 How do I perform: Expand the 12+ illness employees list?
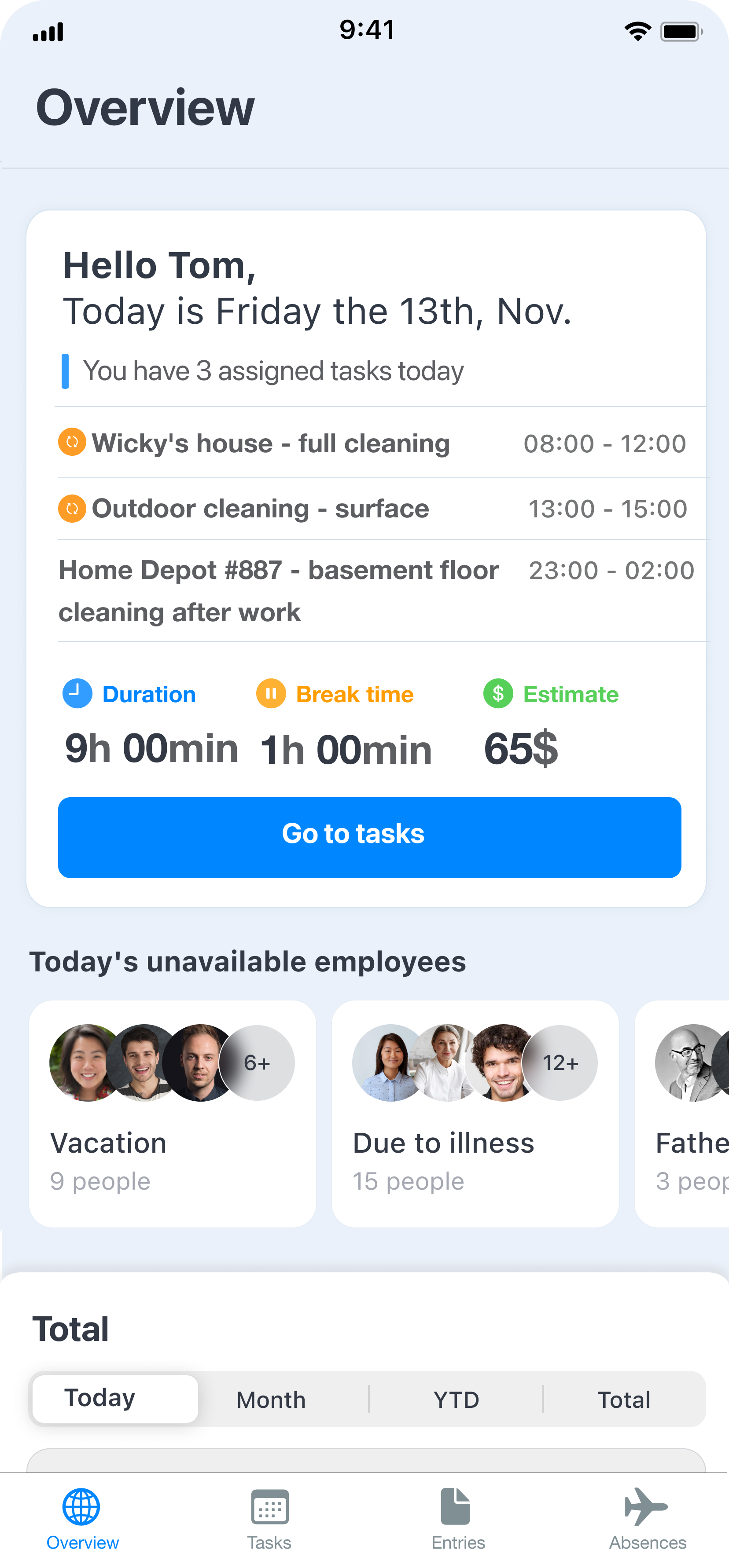coord(560,1062)
